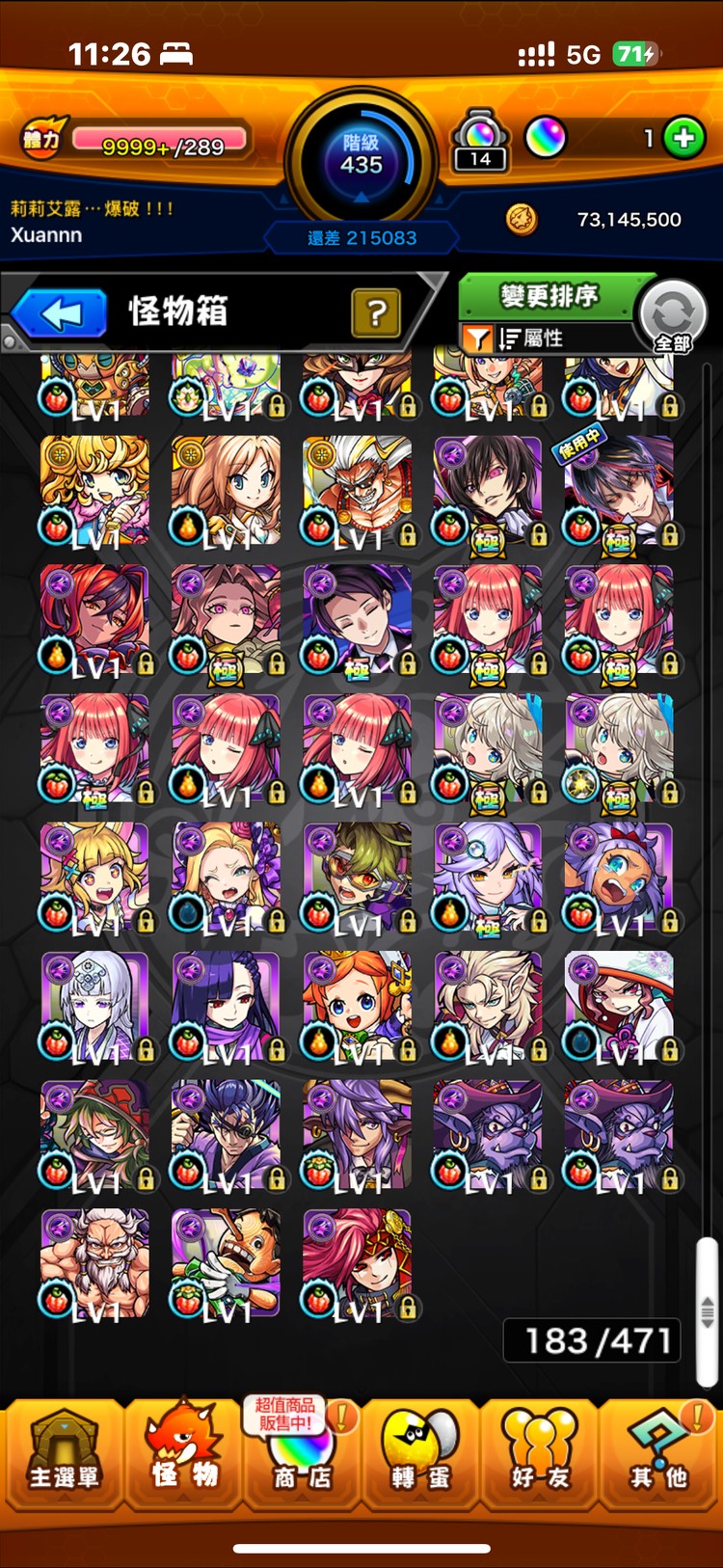Open the 其他 tab

tap(659, 1453)
